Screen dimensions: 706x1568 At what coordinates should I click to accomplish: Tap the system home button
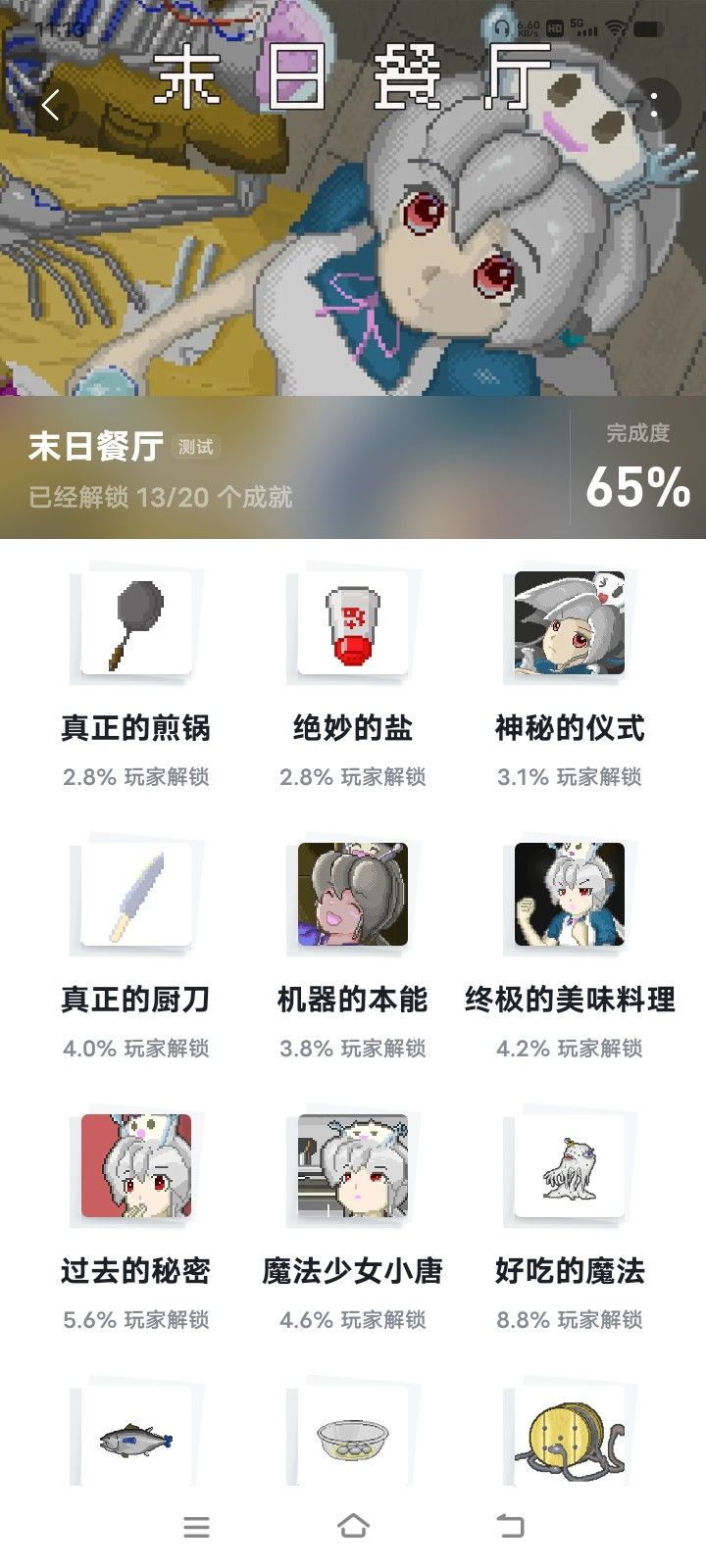[353, 1526]
